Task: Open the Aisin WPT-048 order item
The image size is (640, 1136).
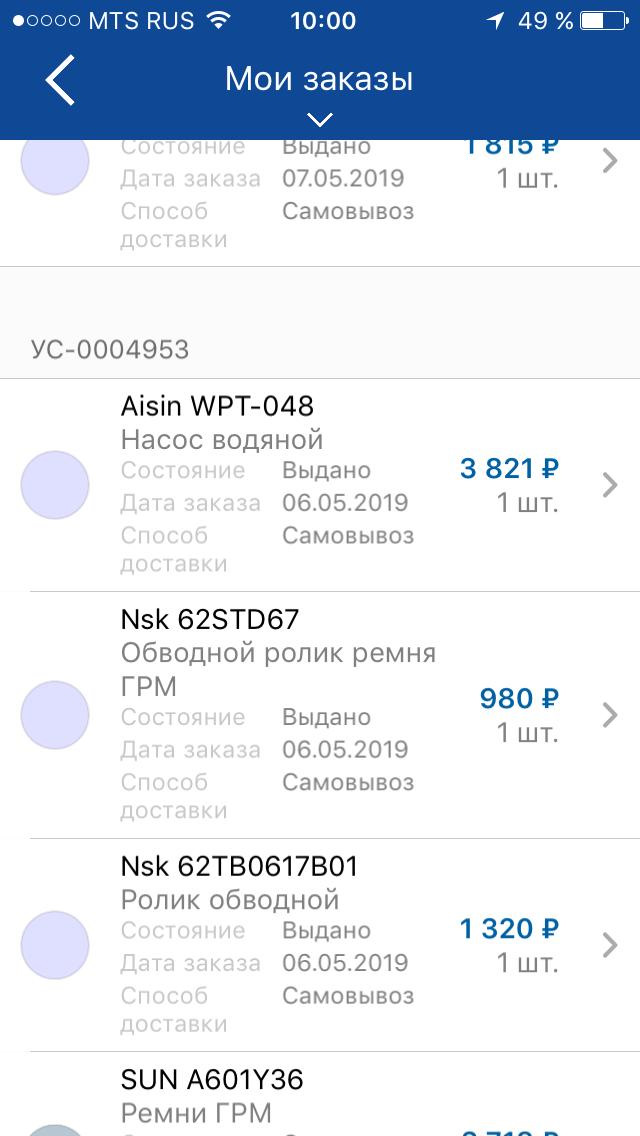Action: click(320, 485)
